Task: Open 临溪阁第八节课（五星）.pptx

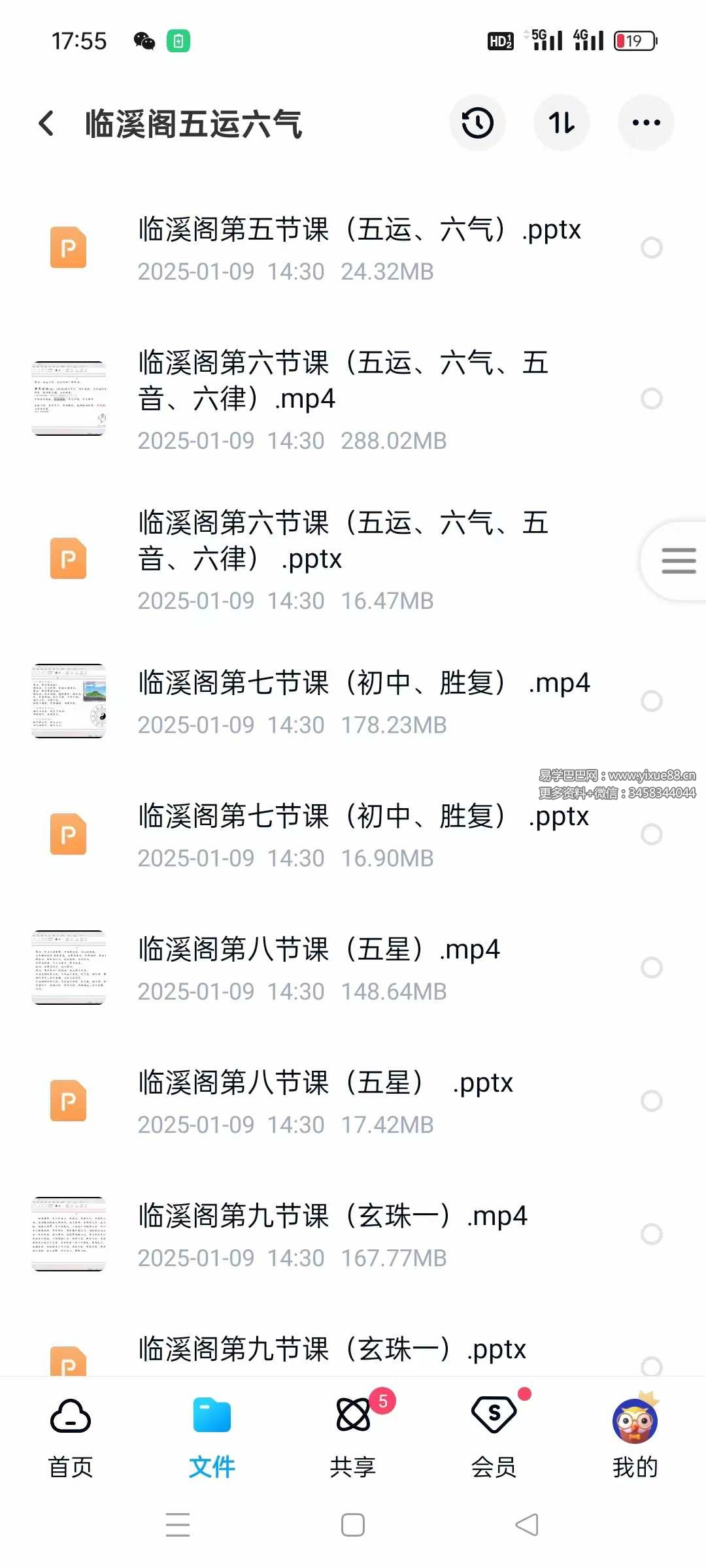Action: tap(326, 1083)
